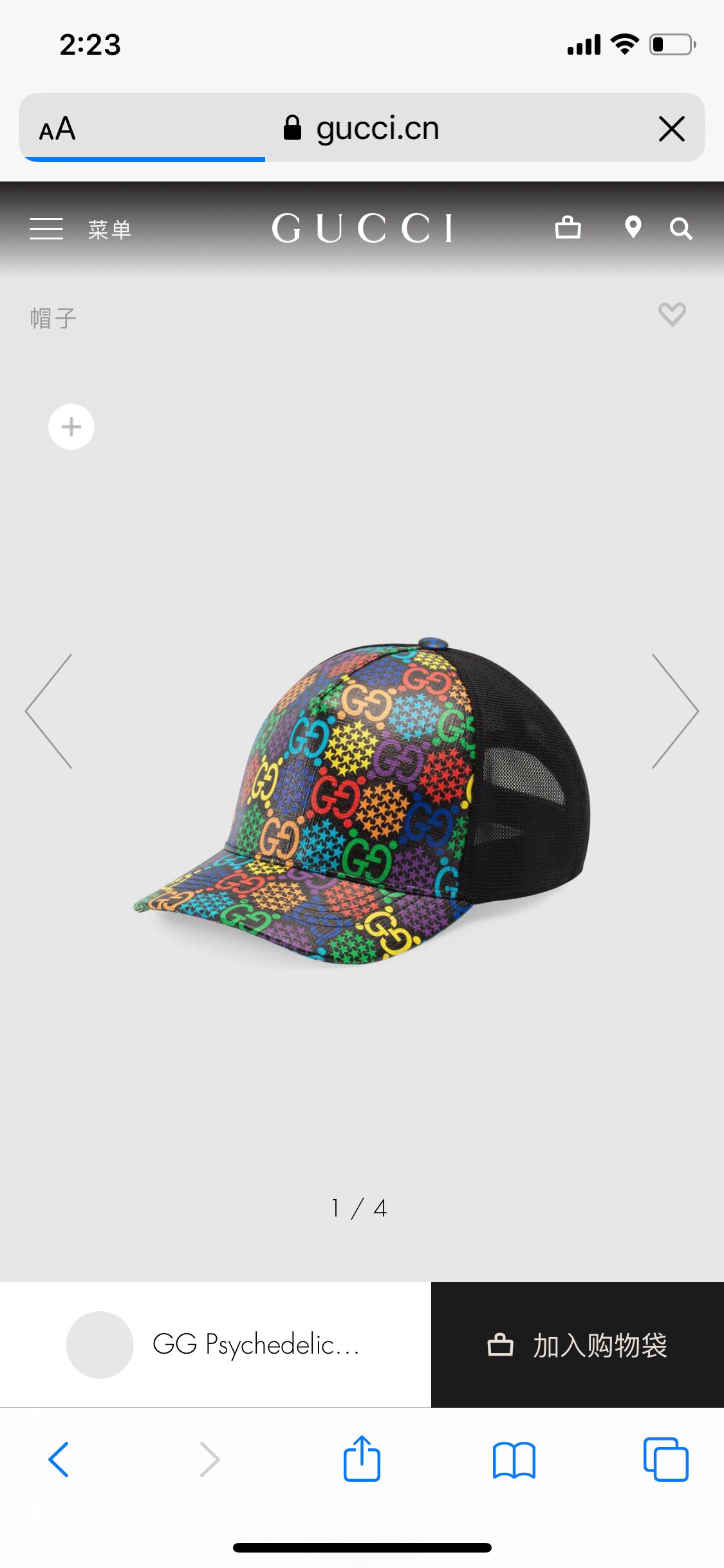Open Safari bookmarks
Viewport: 724px width, 1568px height.
514,1460
